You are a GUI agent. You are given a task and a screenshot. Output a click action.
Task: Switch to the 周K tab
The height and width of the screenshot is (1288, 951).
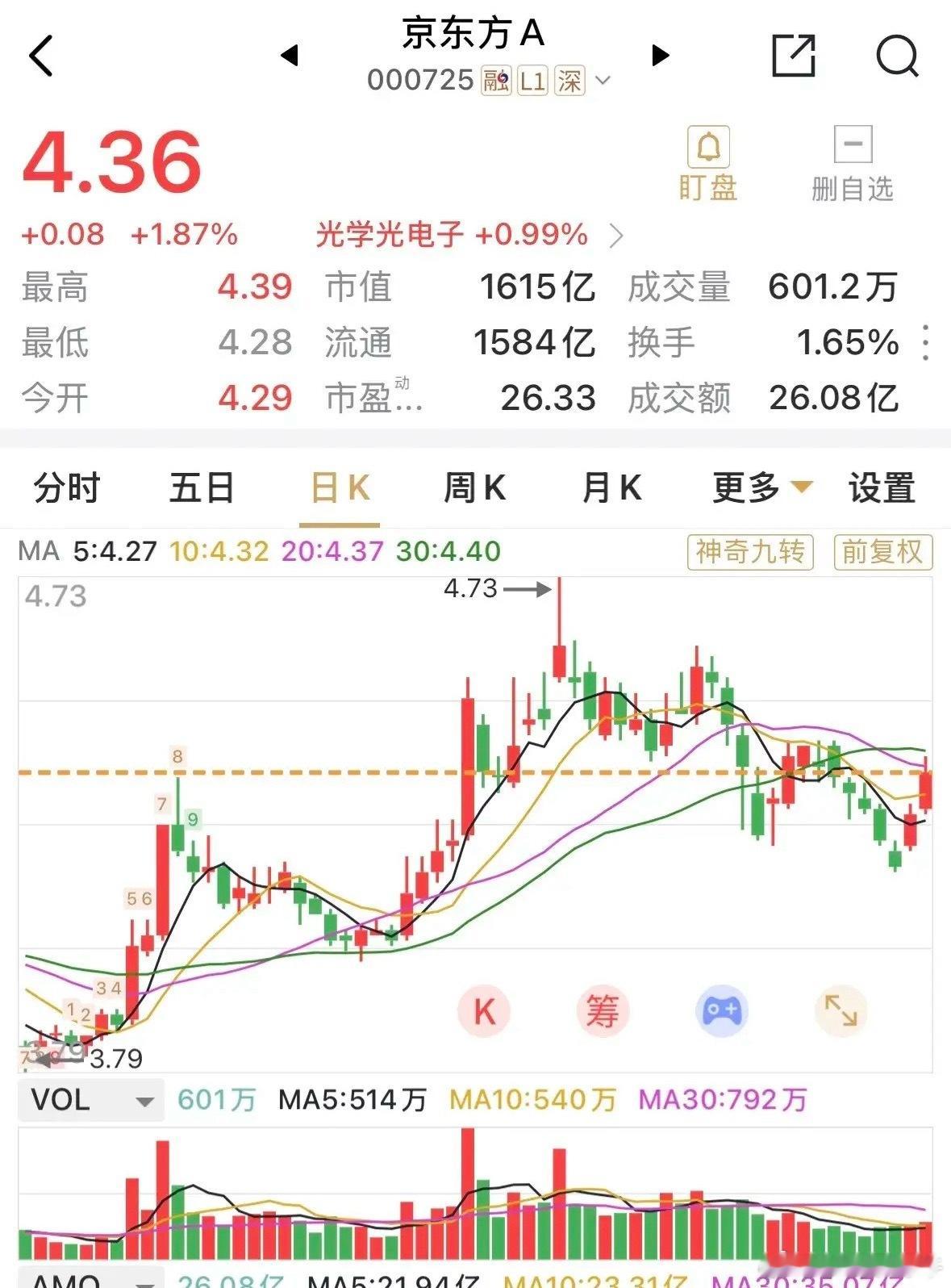475,487
